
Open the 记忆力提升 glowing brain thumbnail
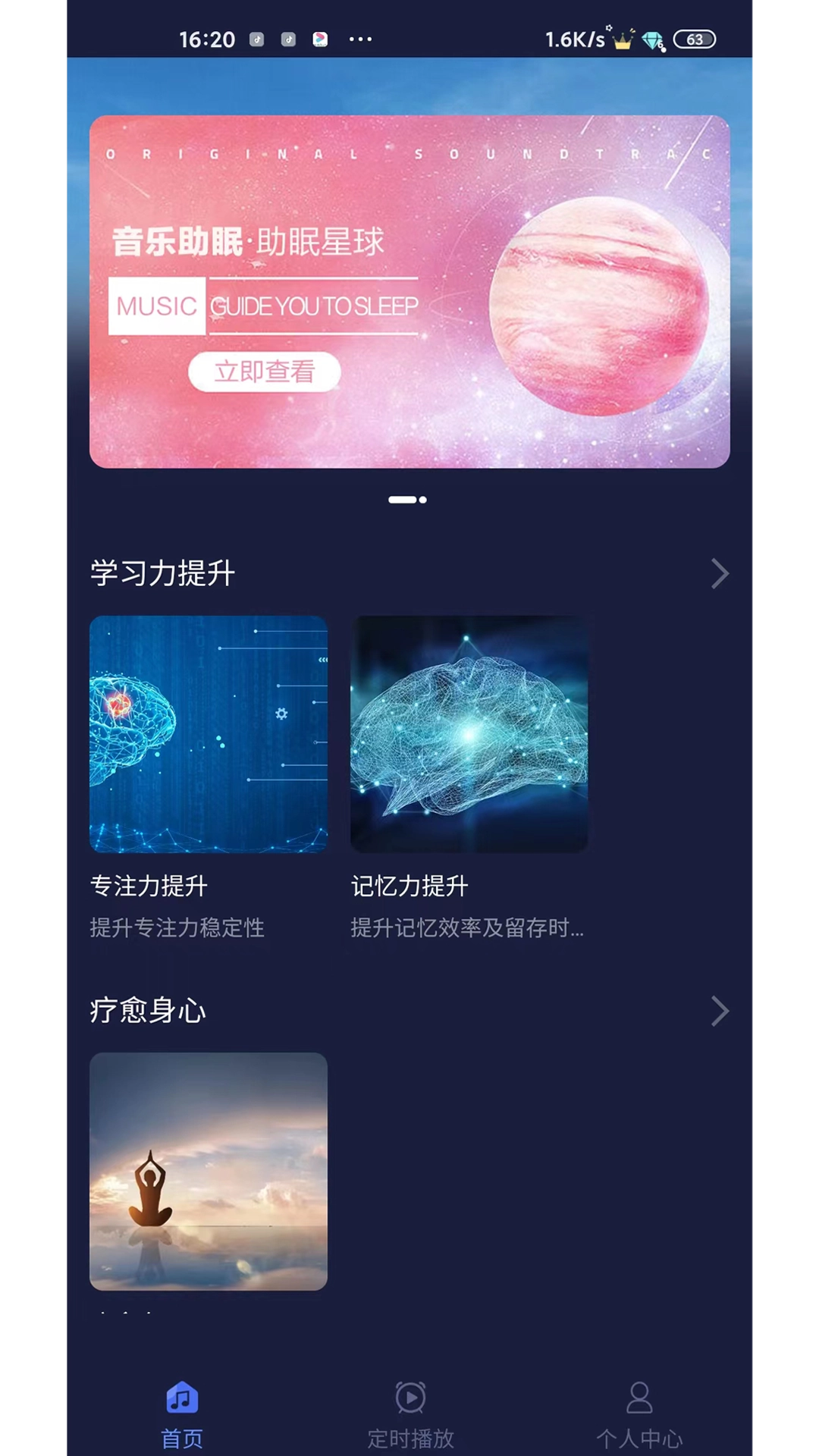(468, 734)
